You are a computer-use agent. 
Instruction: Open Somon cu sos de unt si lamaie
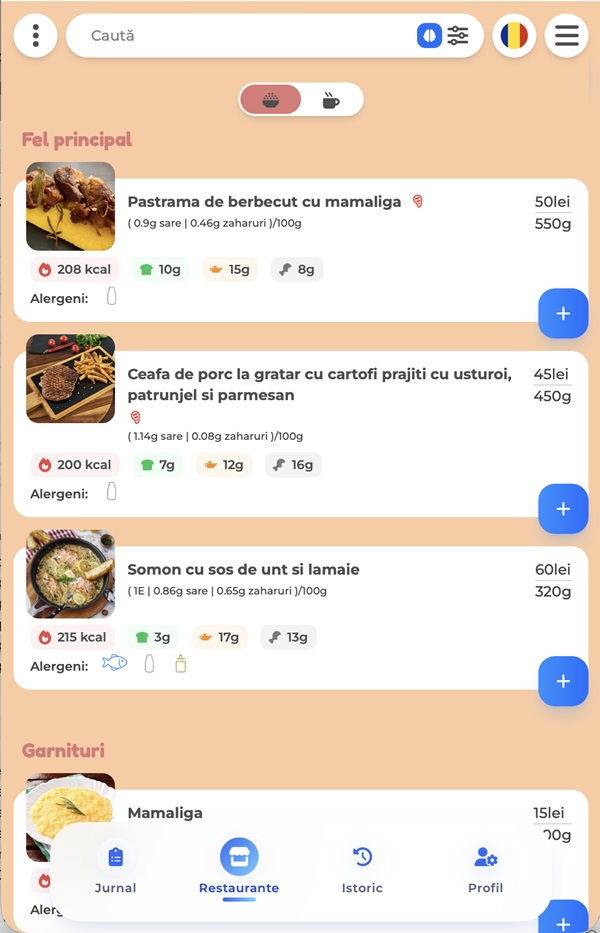click(x=243, y=570)
